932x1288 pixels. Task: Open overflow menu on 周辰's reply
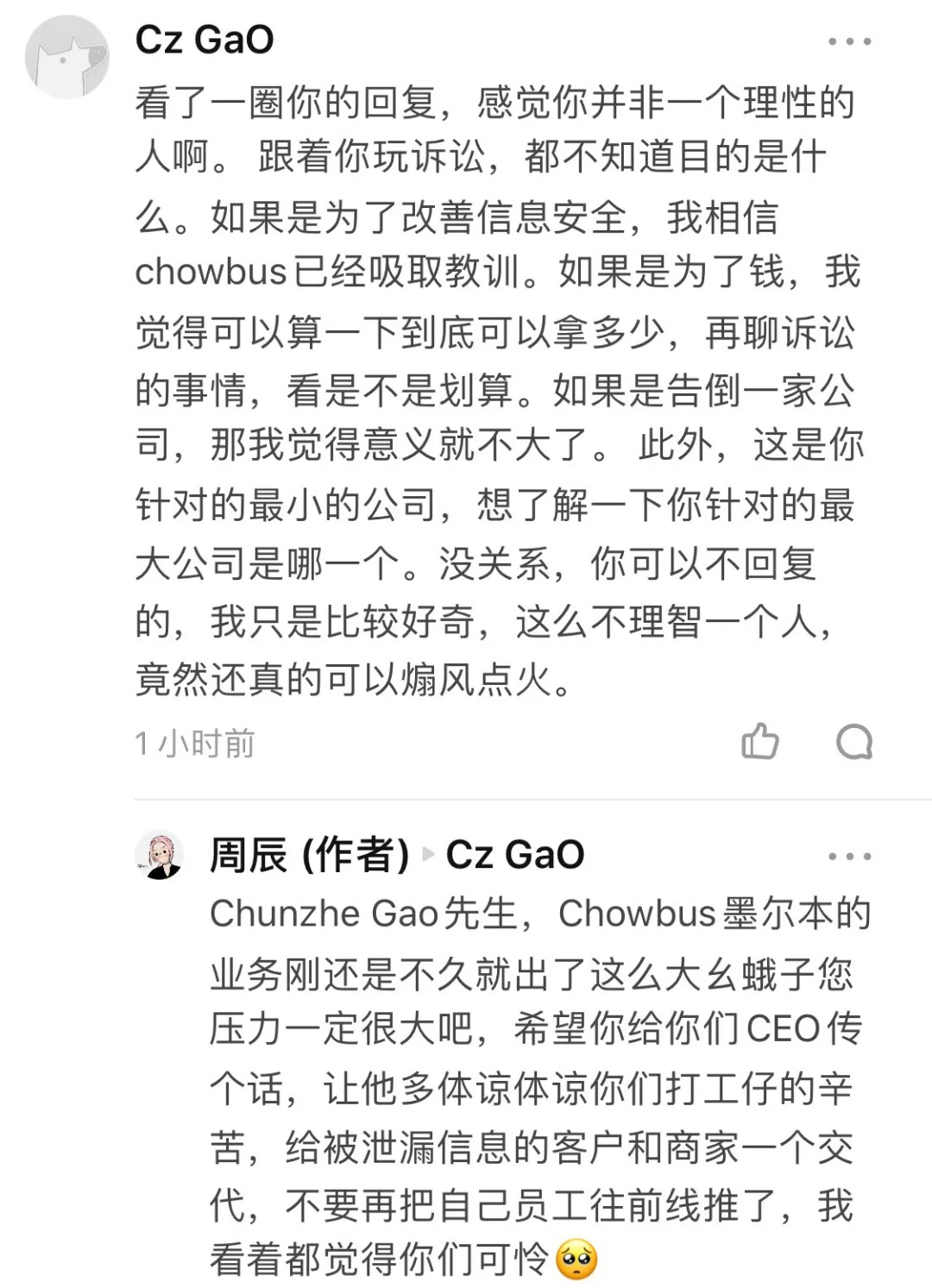pyautogui.click(x=849, y=857)
